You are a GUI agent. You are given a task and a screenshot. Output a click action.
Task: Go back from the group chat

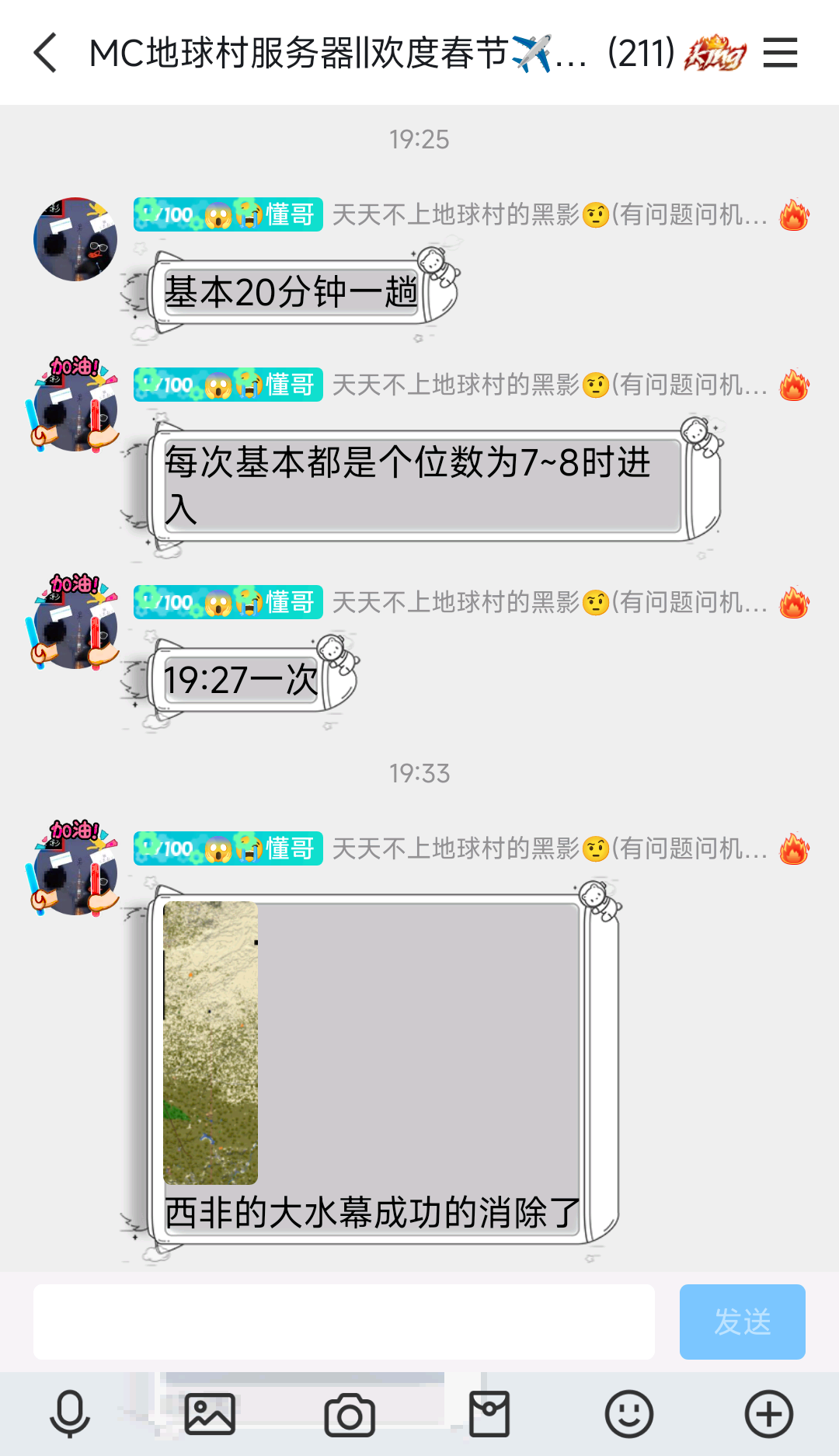pyautogui.click(x=46, y=53)
